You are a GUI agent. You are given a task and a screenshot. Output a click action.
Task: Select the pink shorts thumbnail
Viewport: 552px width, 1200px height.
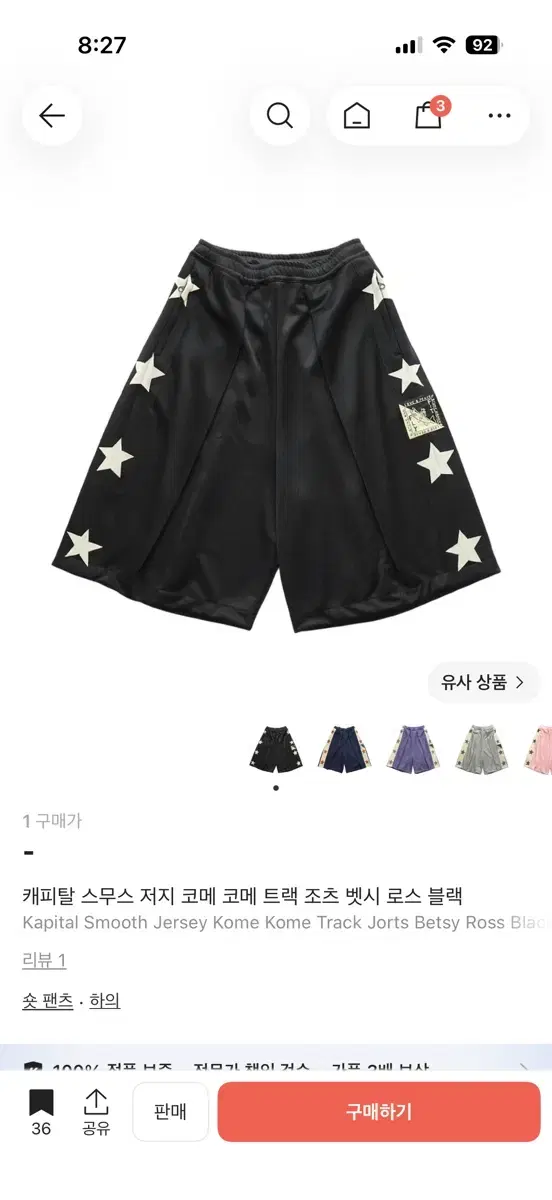(x=538, y=749)
